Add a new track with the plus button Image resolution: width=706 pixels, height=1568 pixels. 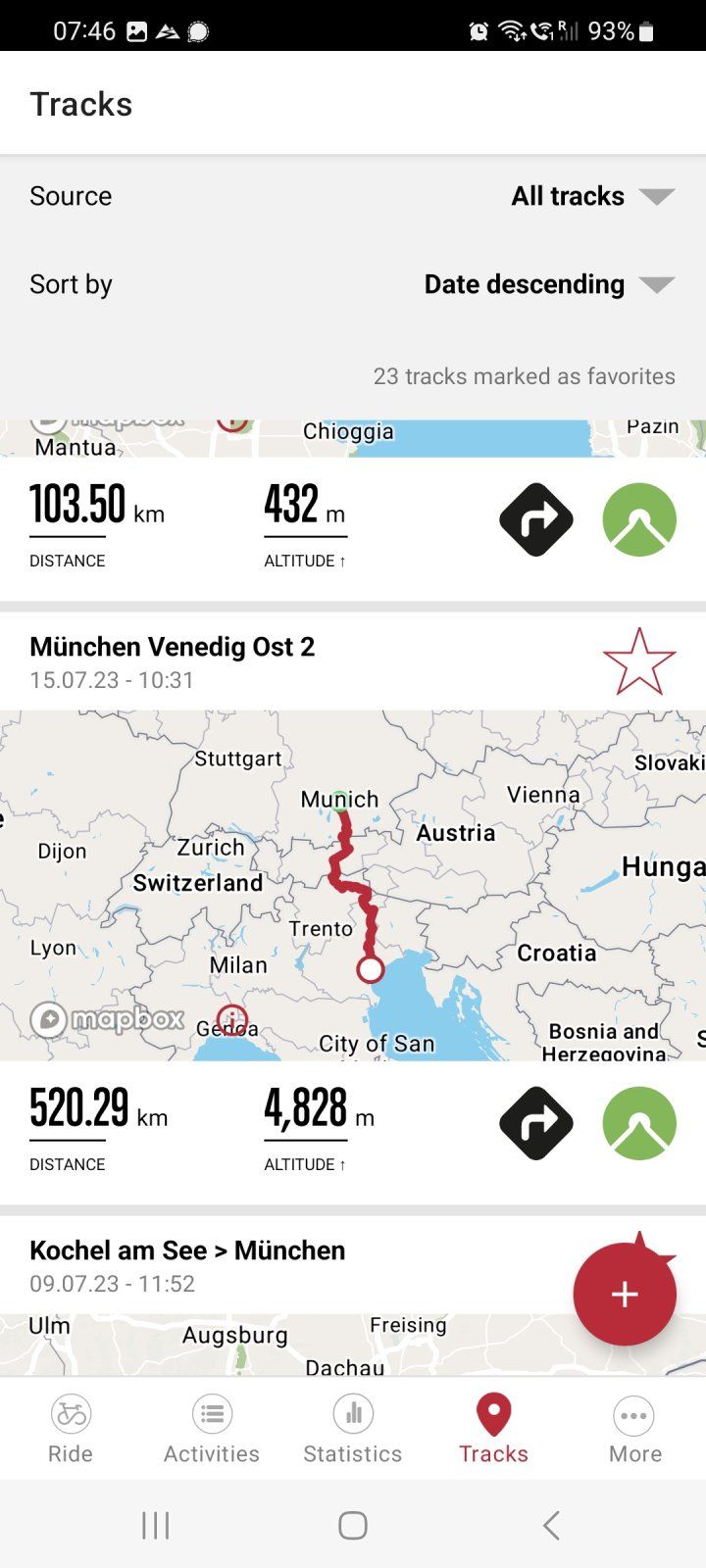pyautogui.click(x=625, y=1295)
